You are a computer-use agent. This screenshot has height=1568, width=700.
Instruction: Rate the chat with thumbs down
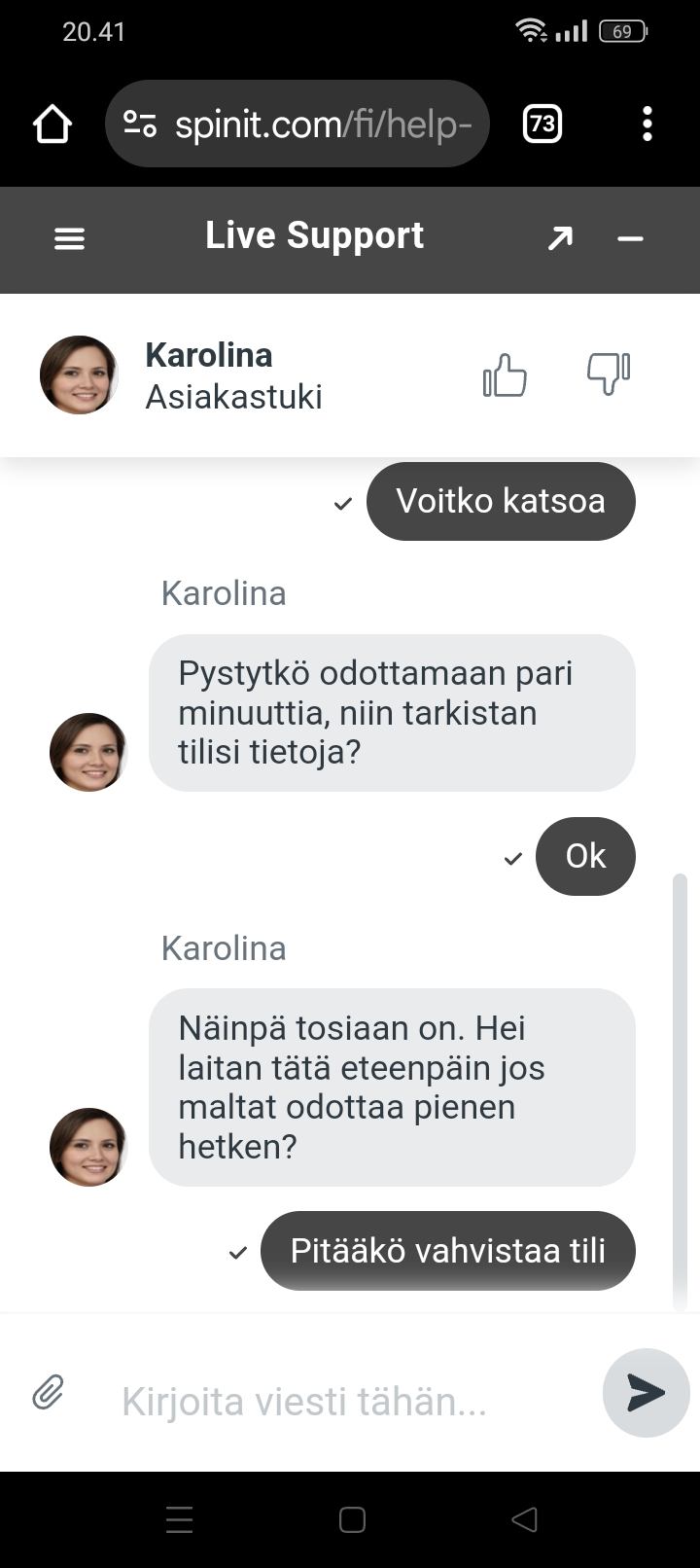(x=609, y=374)
